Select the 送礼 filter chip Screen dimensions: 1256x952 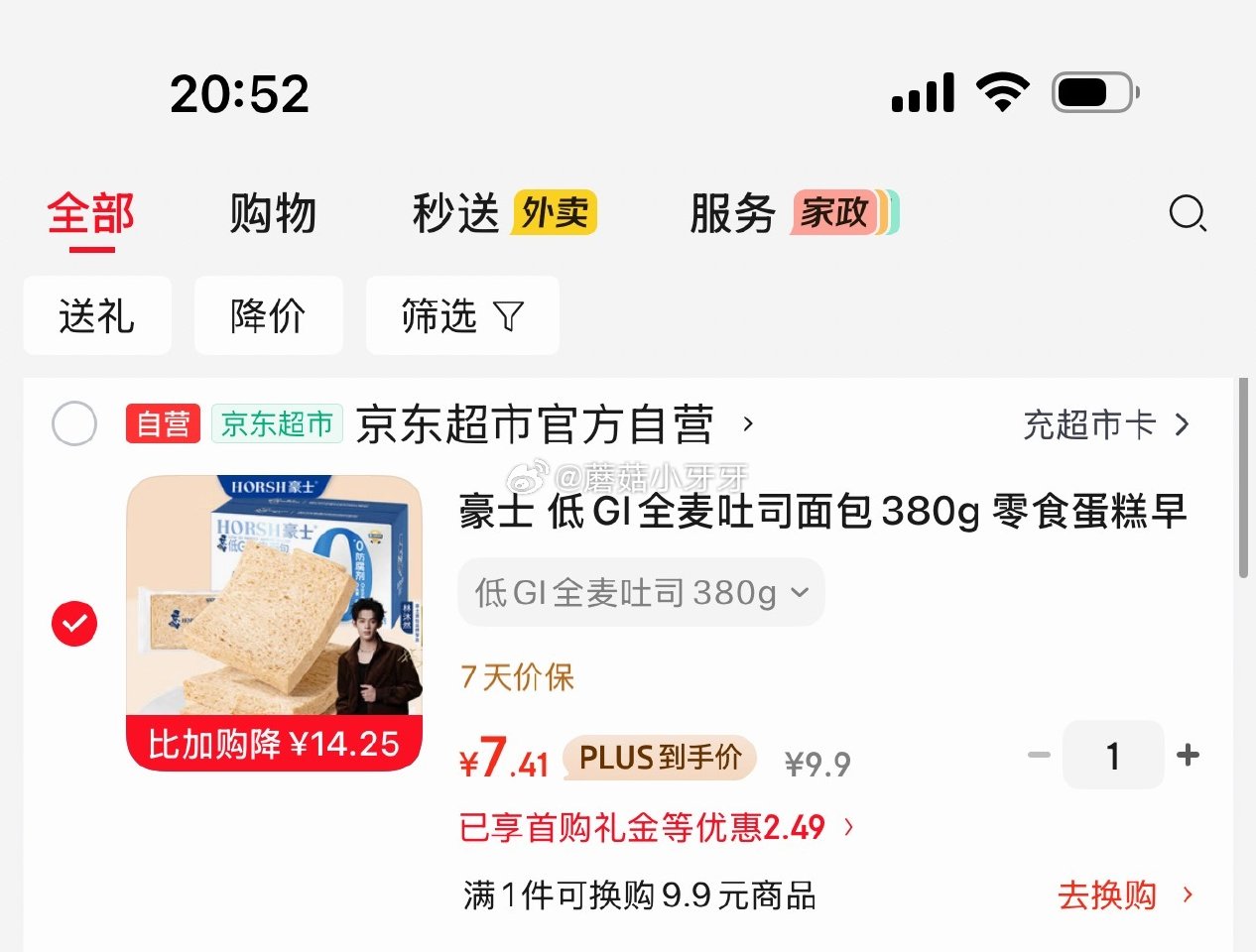[96, 316]
